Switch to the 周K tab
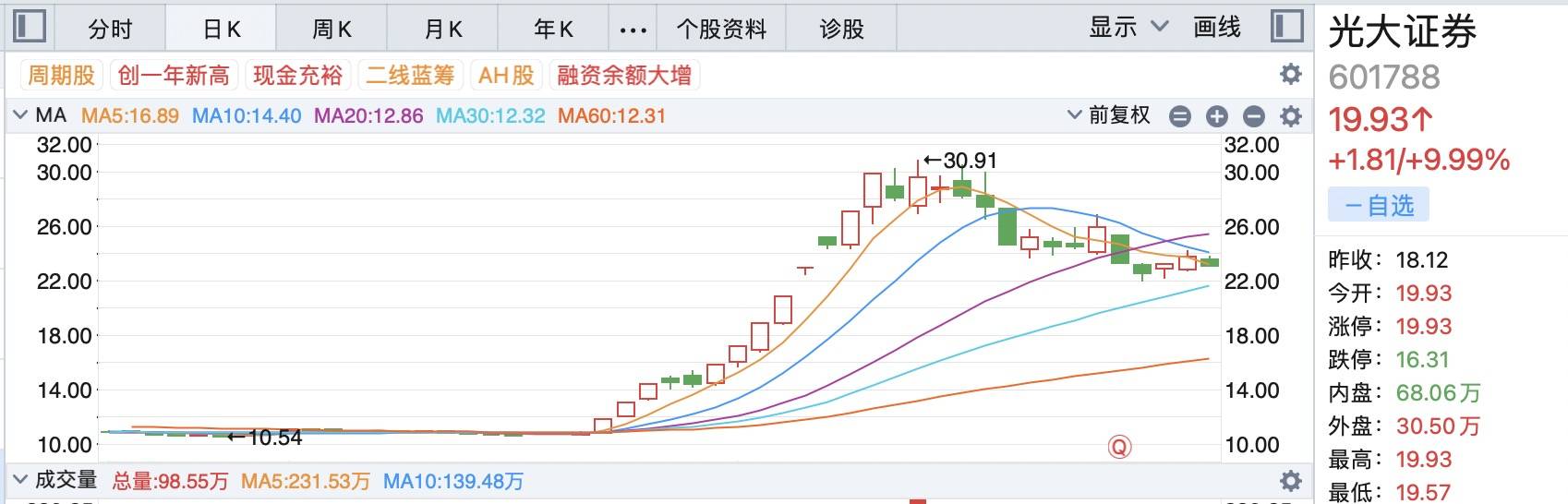The width and height of the screenshot is (1568, 504). point(332,29)
